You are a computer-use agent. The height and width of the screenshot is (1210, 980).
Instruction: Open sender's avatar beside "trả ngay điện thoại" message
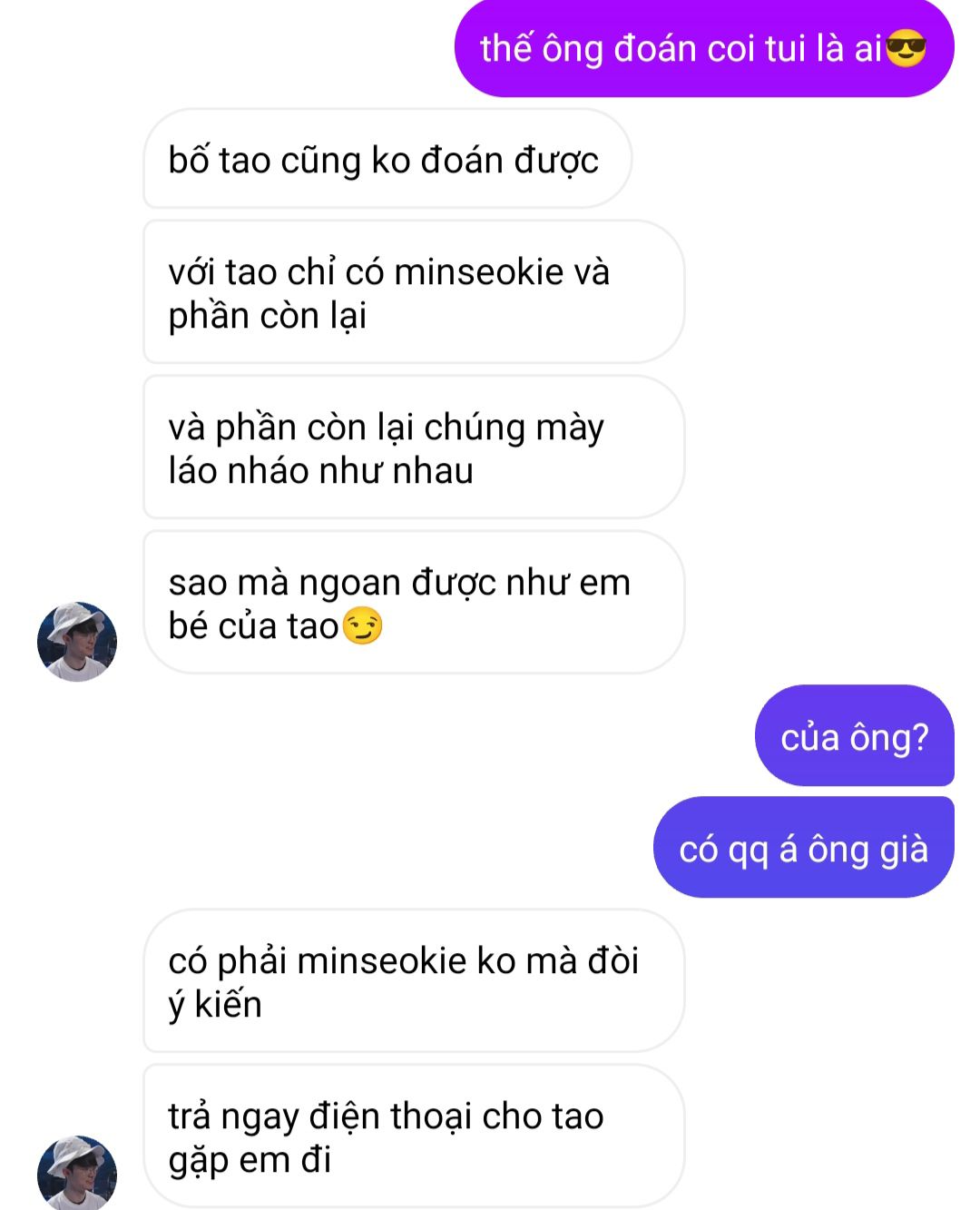coord(77,1173)
